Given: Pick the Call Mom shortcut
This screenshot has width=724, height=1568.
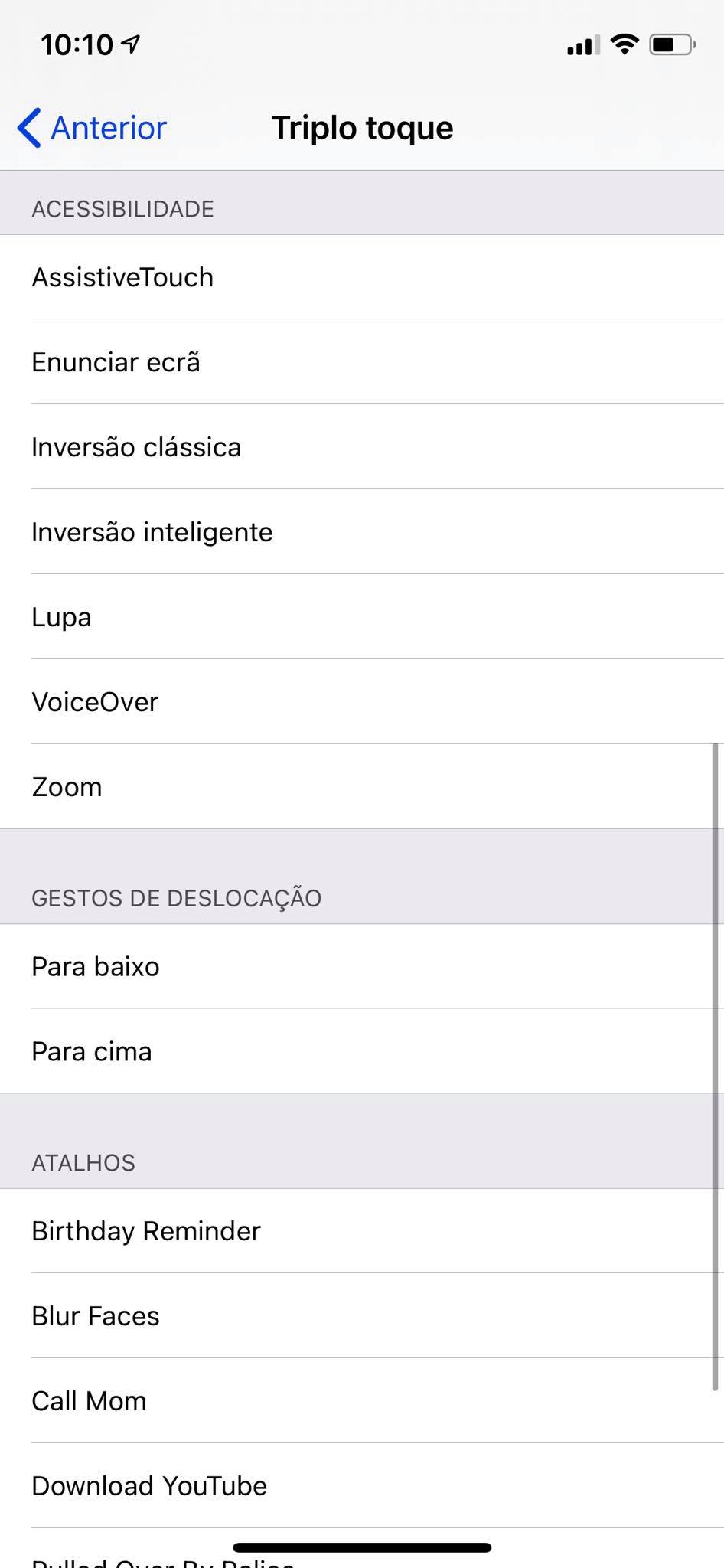Looking at the screenshot, I should pos(362,1401).
